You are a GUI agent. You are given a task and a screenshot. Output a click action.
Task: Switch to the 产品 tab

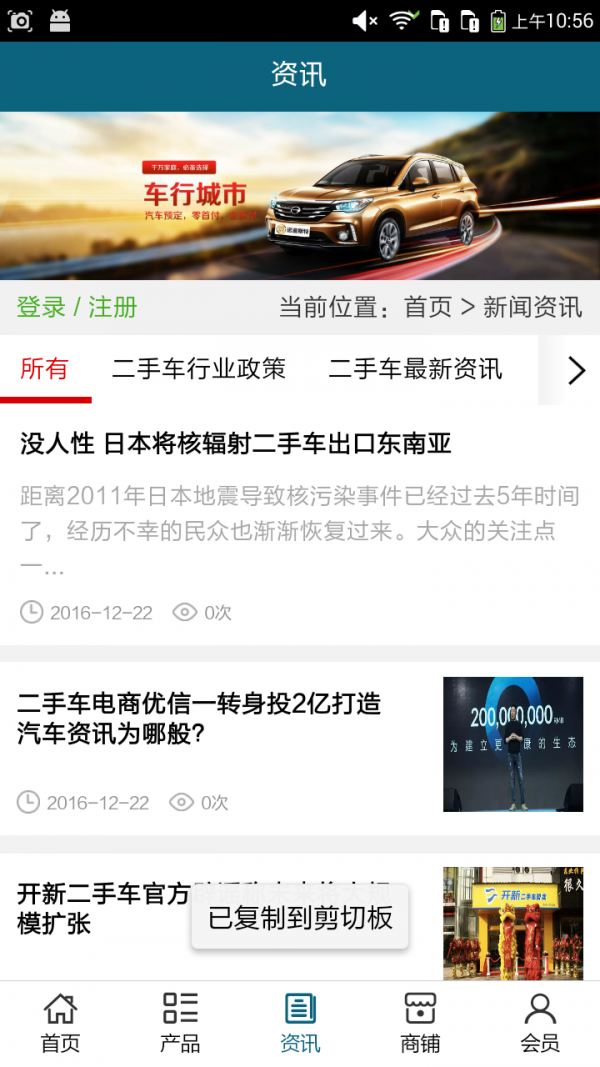point(180,1023)
